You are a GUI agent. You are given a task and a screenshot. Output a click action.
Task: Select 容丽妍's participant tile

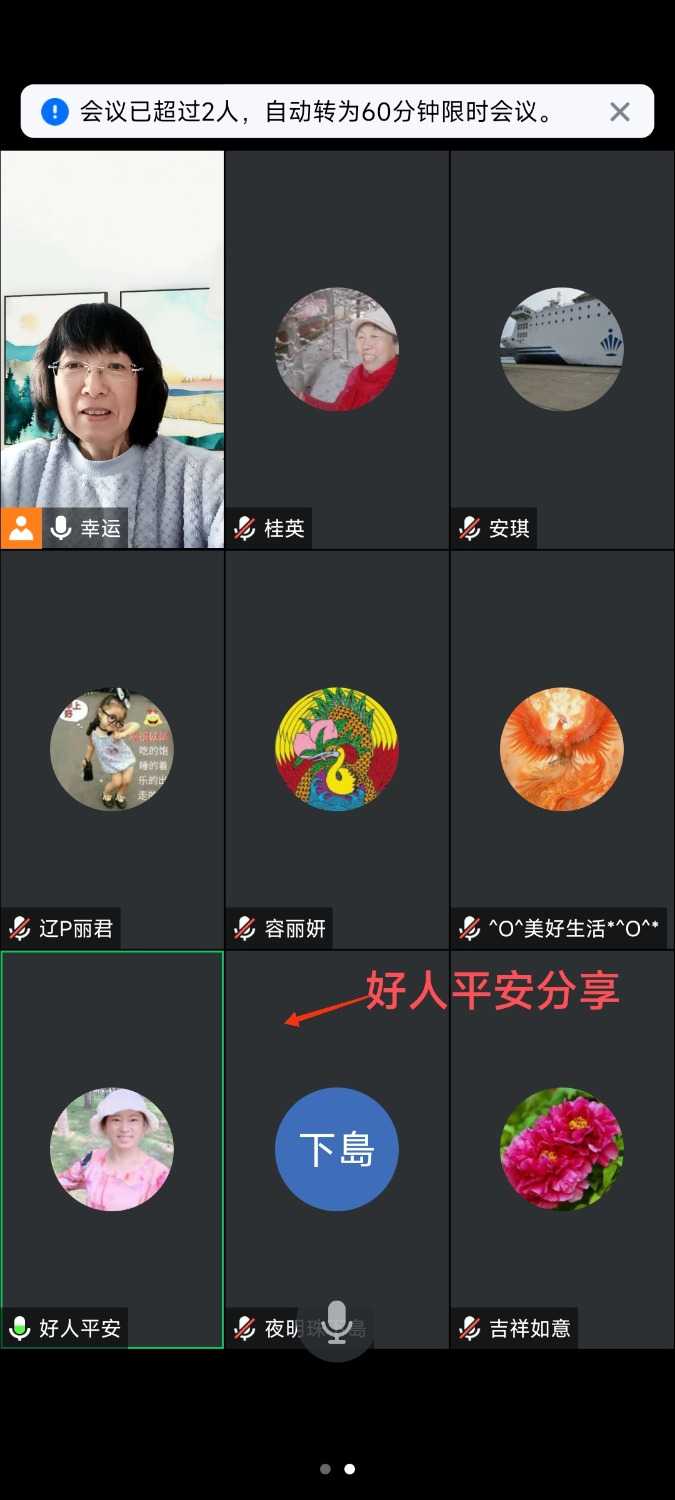(x=337, y=750)
